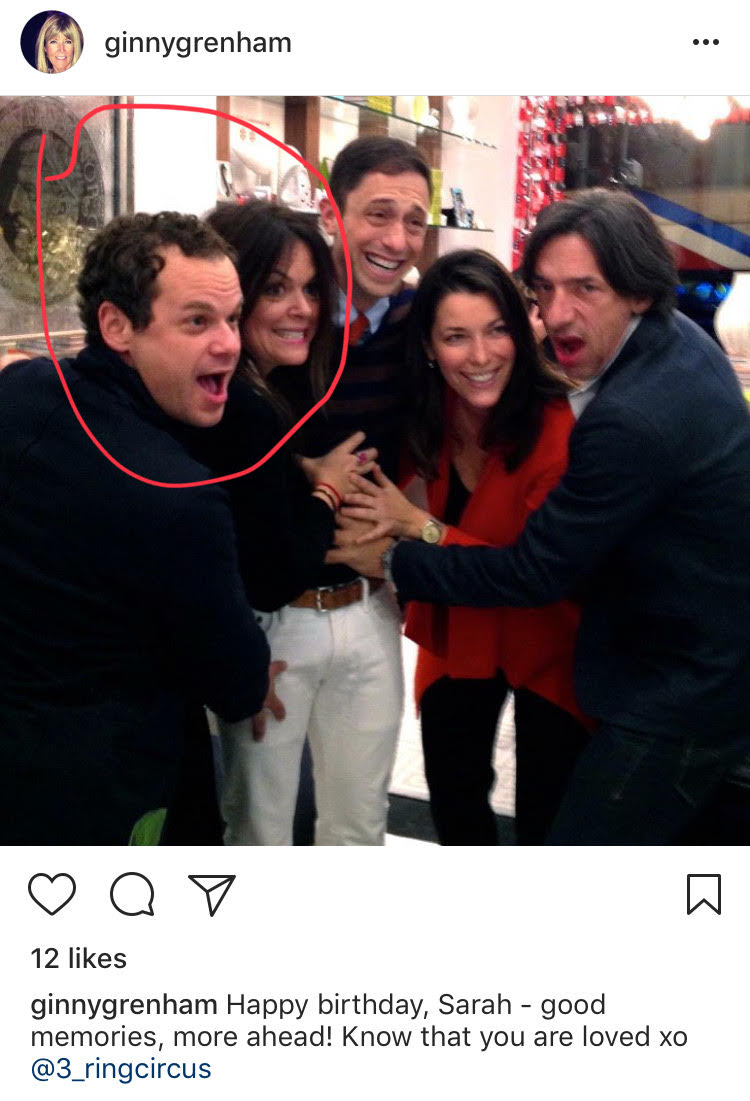This screenshot has height=1101, width=750.
Task: Share the post via the paper plane icon
Action: (x=211, y=895)
